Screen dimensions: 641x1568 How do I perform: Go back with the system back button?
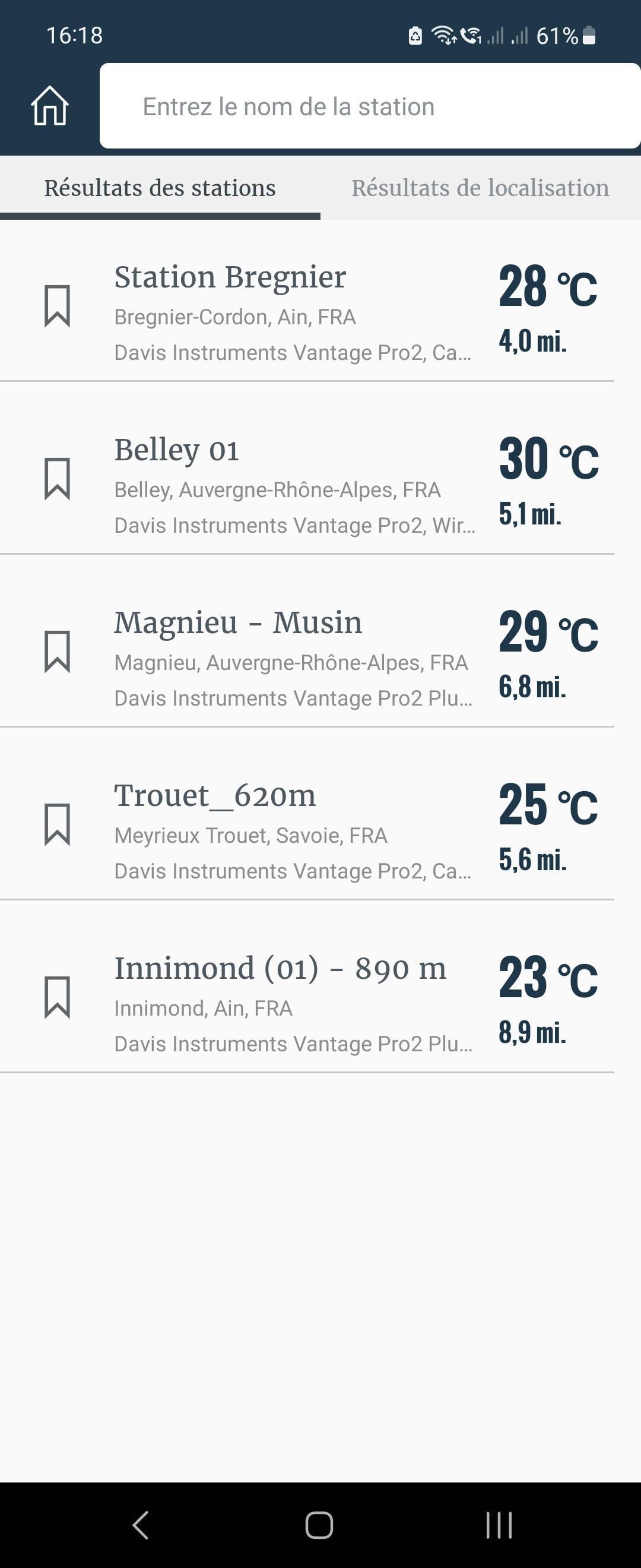click(x=141, y=1525)
